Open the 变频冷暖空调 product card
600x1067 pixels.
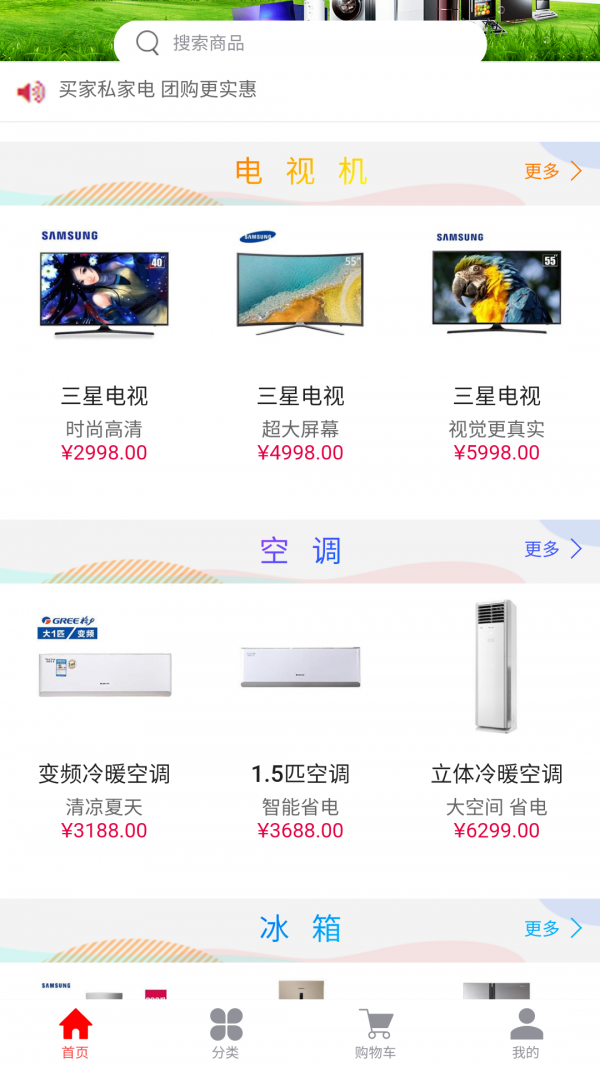[104, 720]
